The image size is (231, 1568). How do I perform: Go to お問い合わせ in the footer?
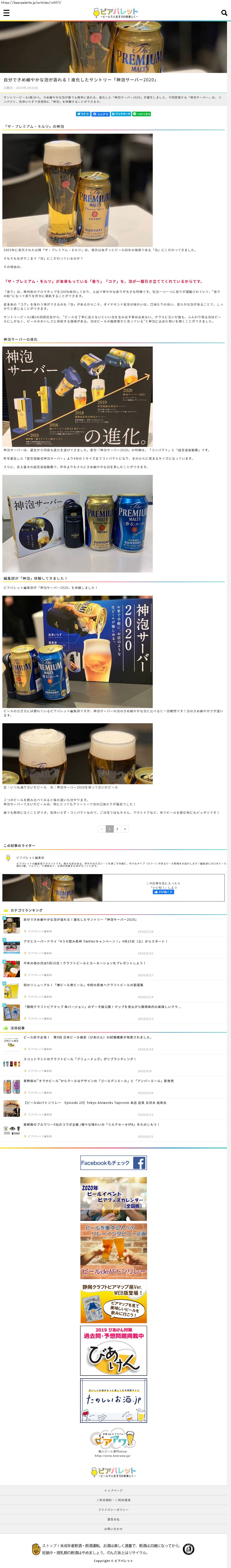pyautogui.click(x=113, y=1528)
